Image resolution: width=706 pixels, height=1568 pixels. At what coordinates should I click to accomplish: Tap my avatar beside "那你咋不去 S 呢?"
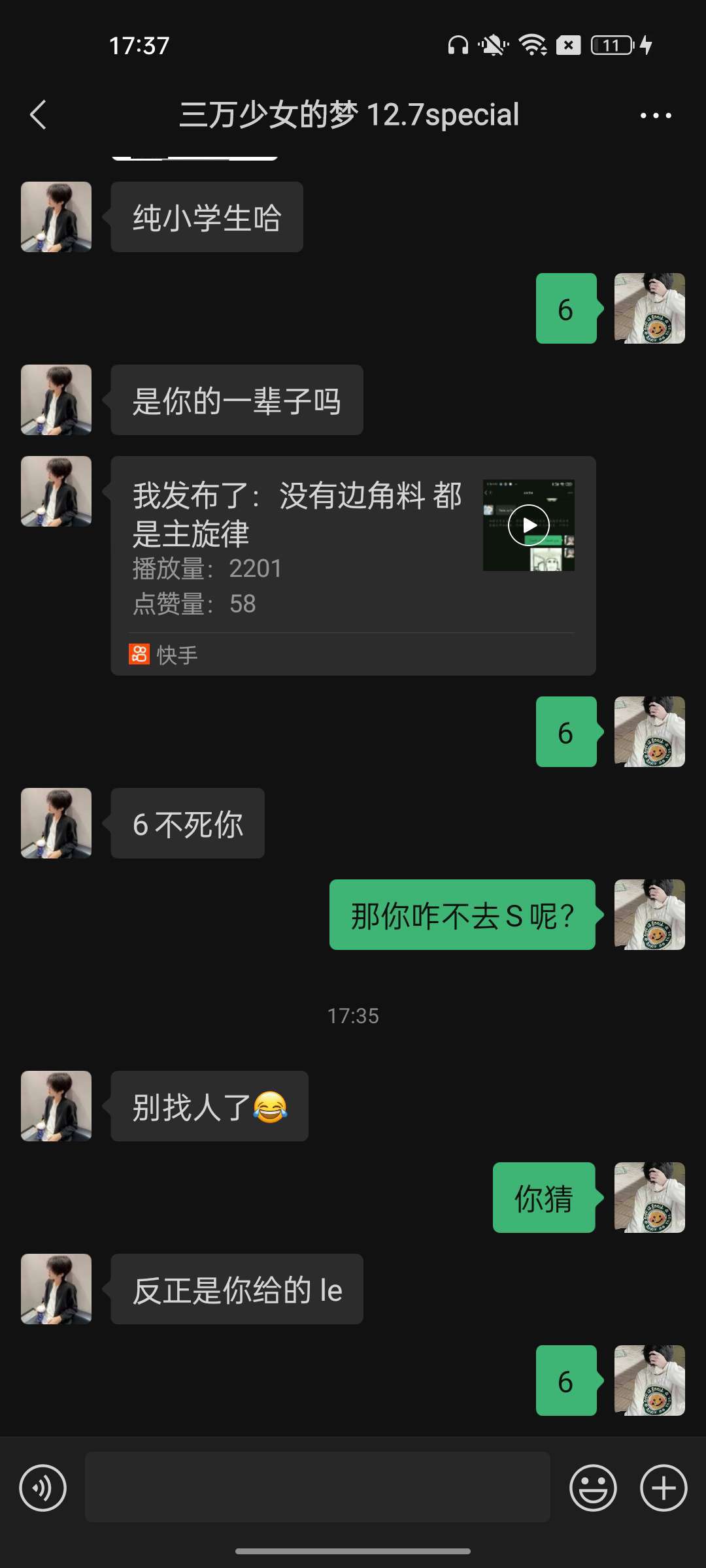coord(649,915)
